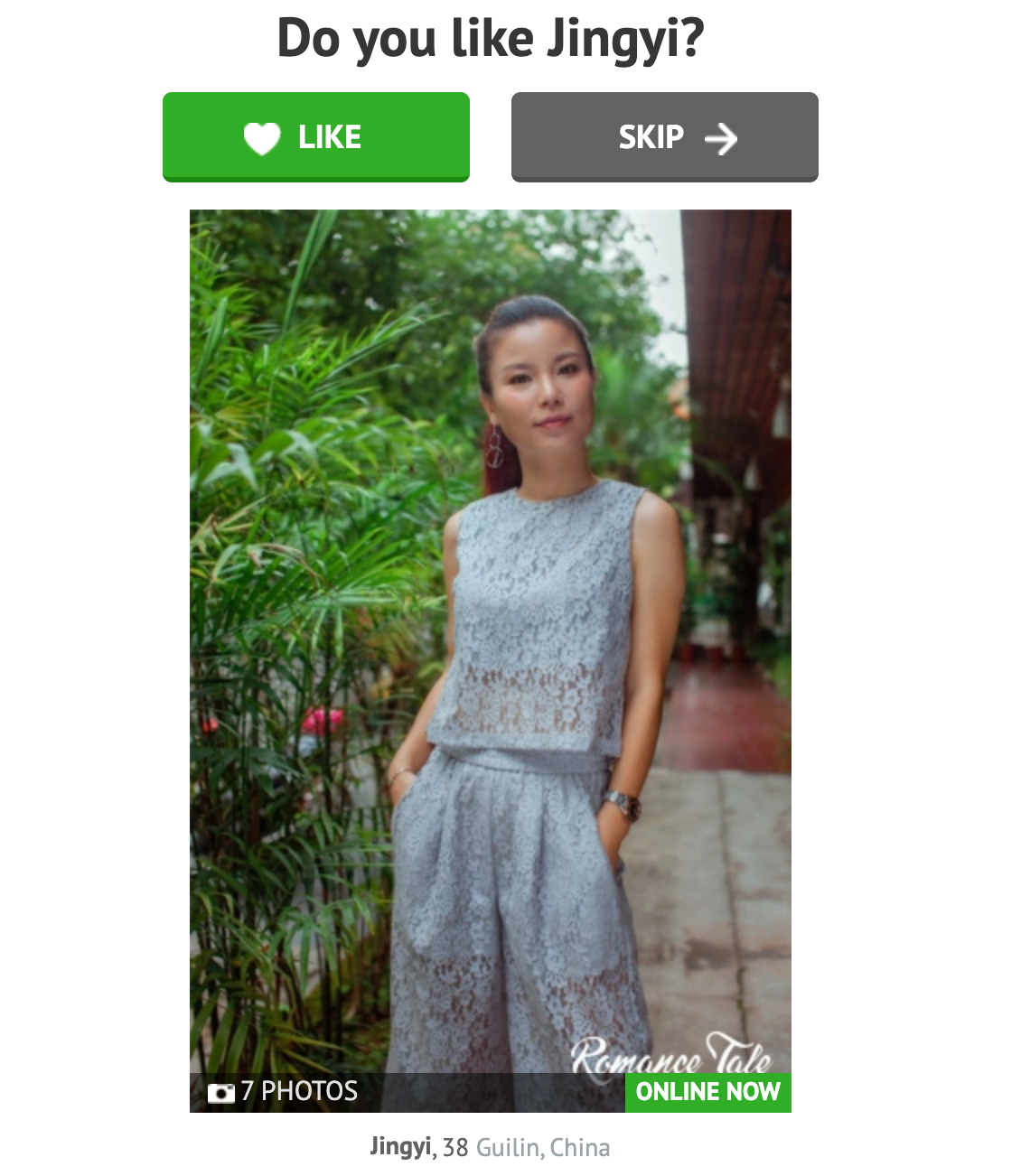Open Jingyi's profile photo
The image size is (1021, 1176).
coord(490,632)
